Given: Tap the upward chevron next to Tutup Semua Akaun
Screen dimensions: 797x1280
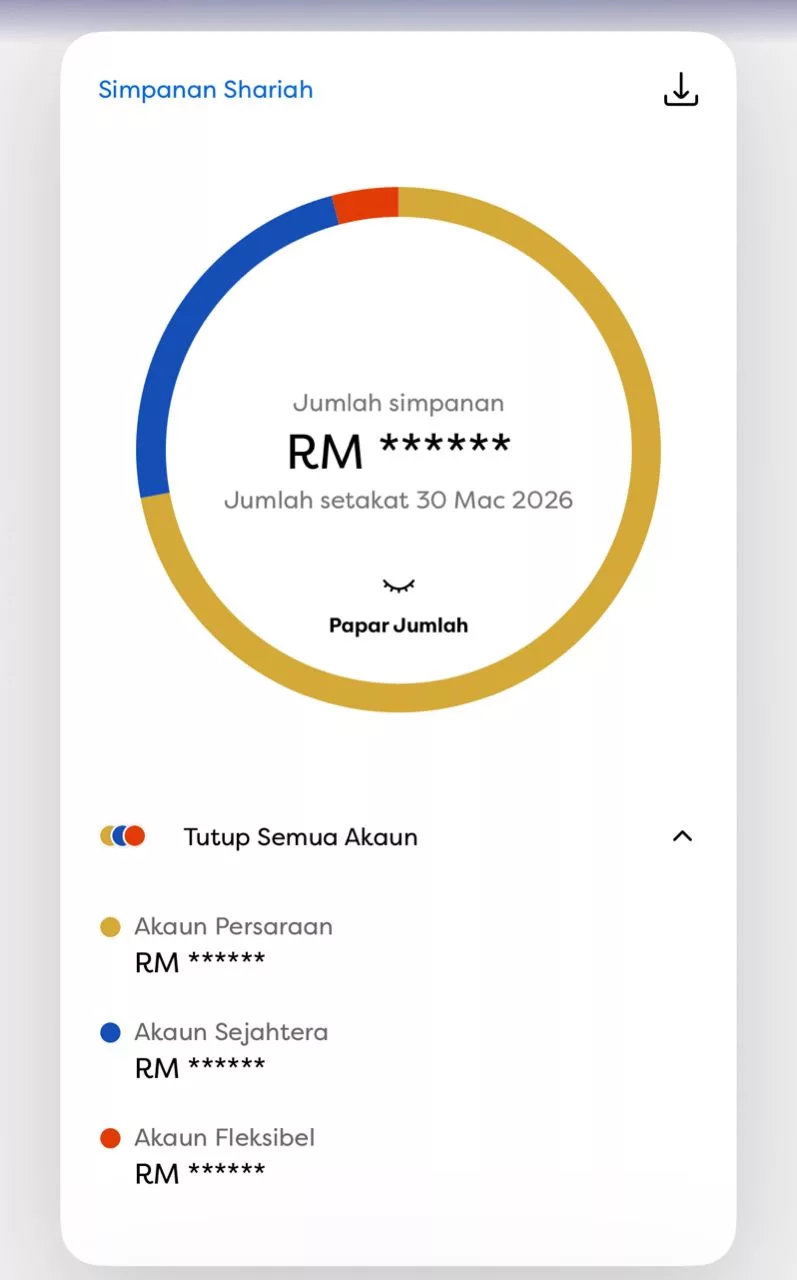Looking at the screenshot, I should tap(682, 835).
